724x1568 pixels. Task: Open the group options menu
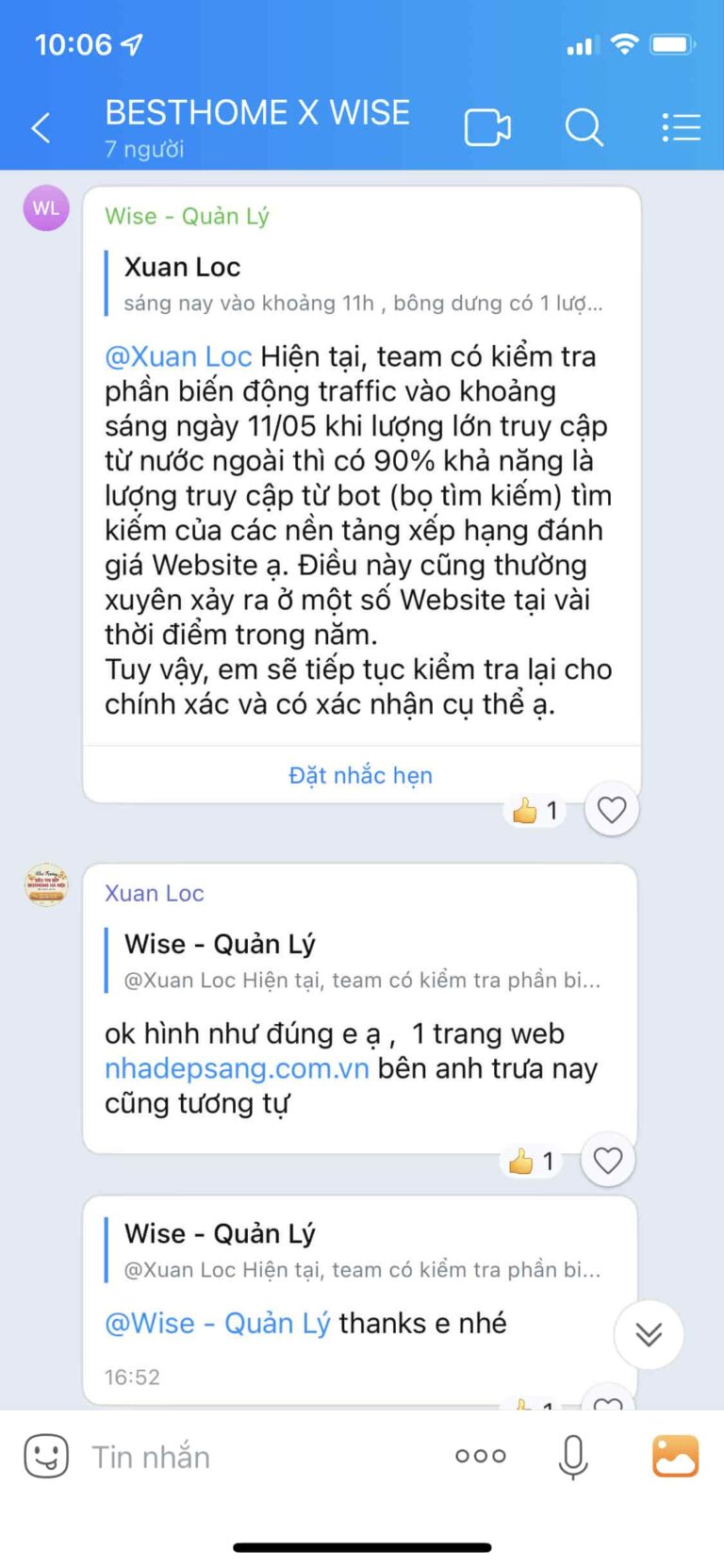[x=681, y=127]
